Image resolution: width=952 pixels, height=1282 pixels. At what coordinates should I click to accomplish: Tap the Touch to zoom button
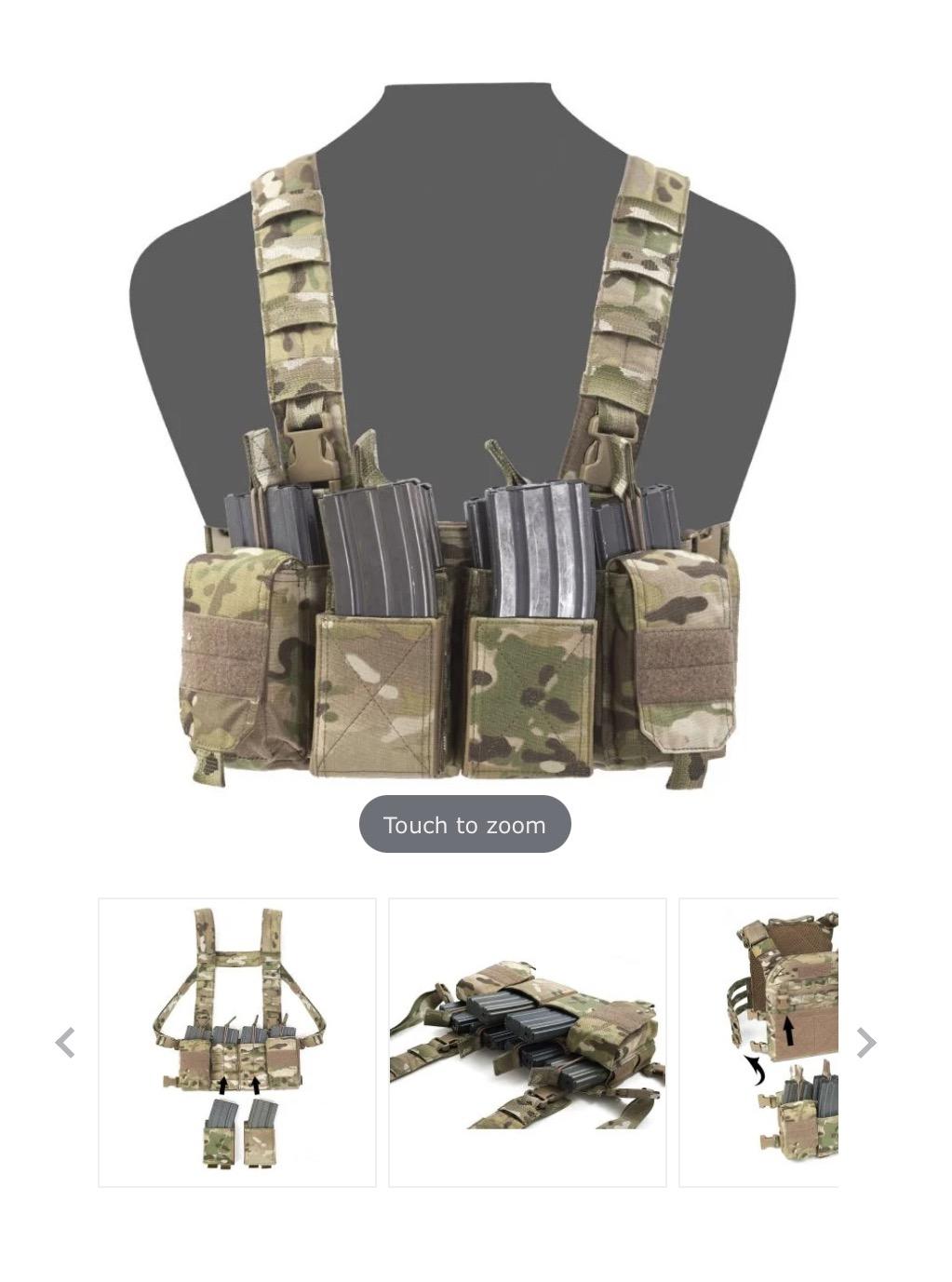coord(464,824)
